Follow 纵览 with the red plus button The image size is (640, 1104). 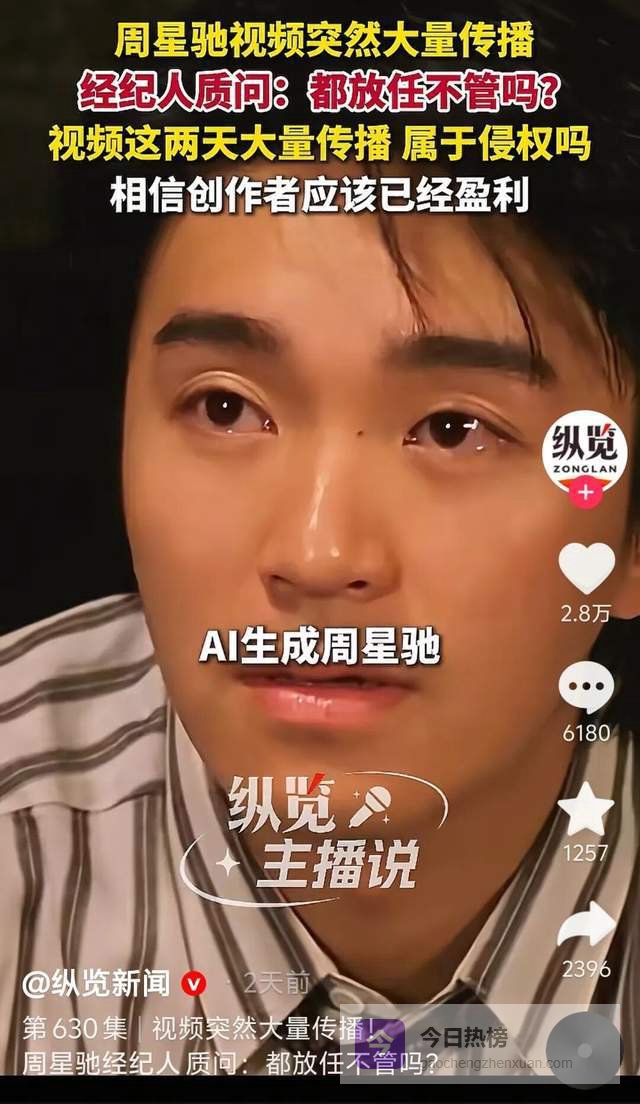(586, 493)
